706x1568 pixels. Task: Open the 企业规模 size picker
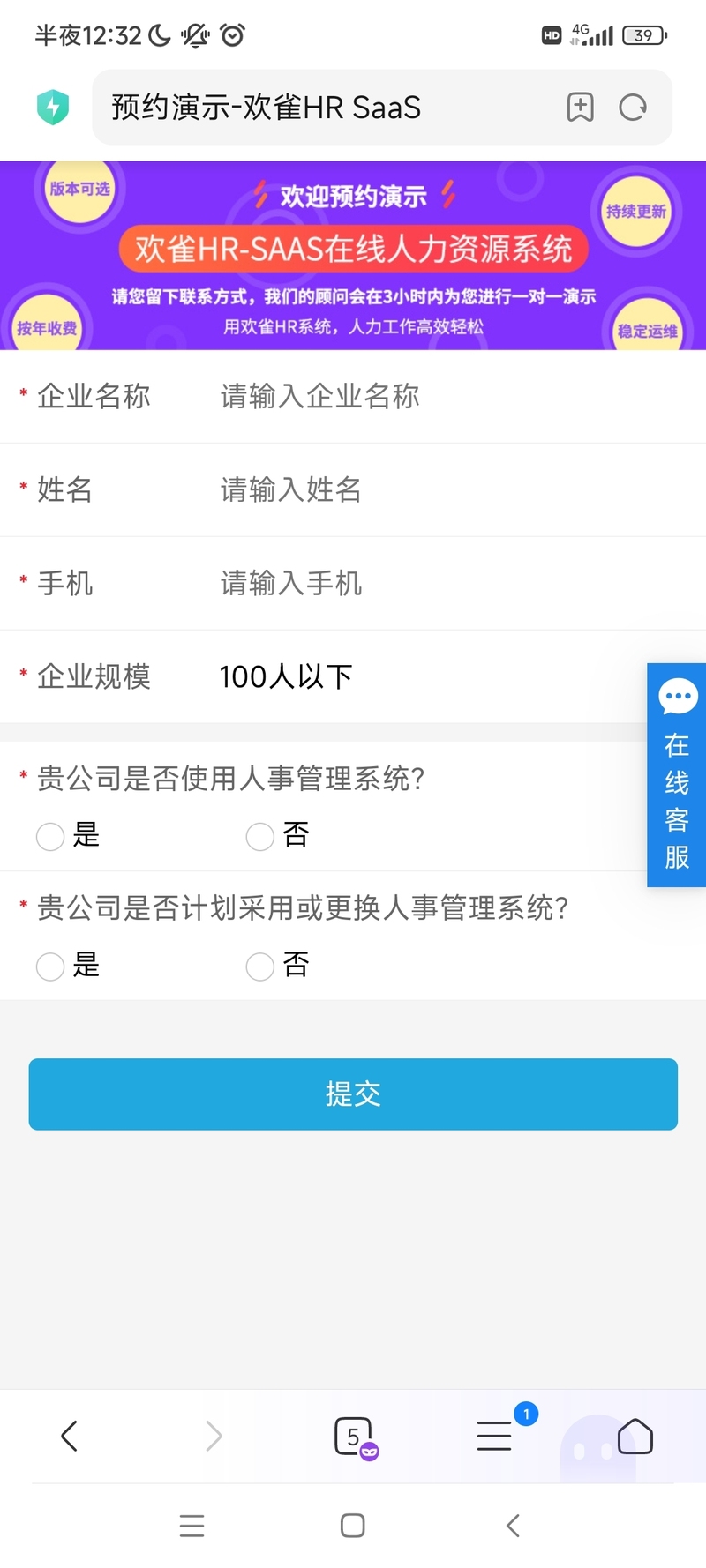click(432, 676)
